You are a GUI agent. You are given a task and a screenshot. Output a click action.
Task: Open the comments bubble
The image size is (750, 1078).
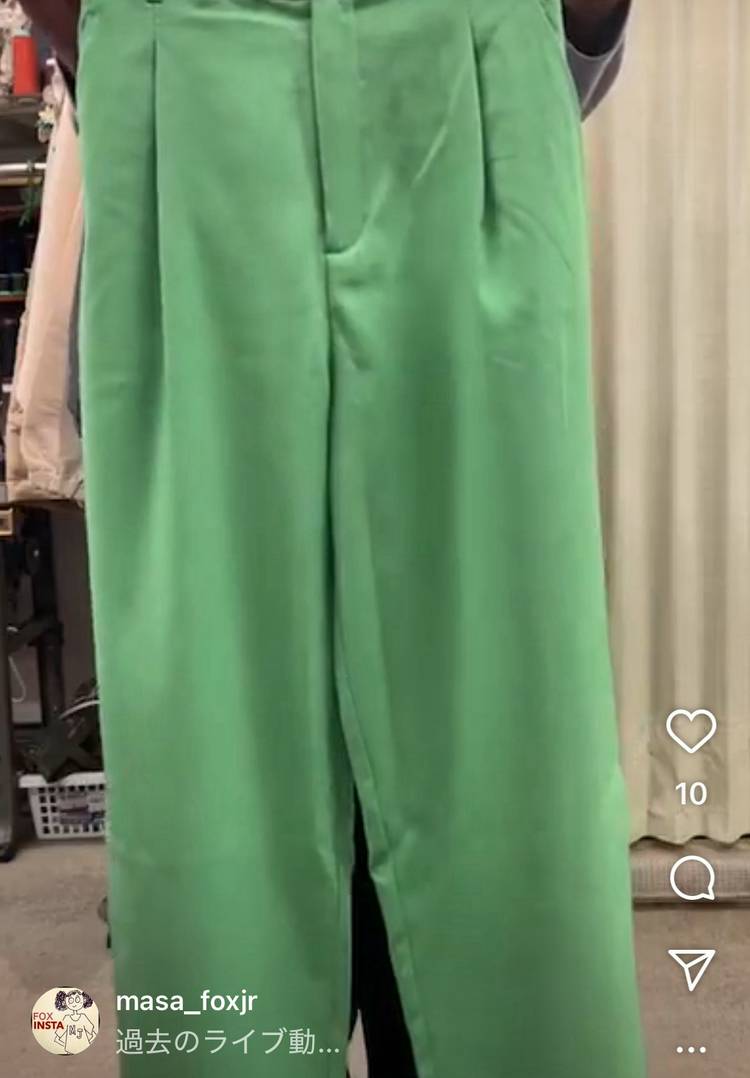tap(691, 879)
